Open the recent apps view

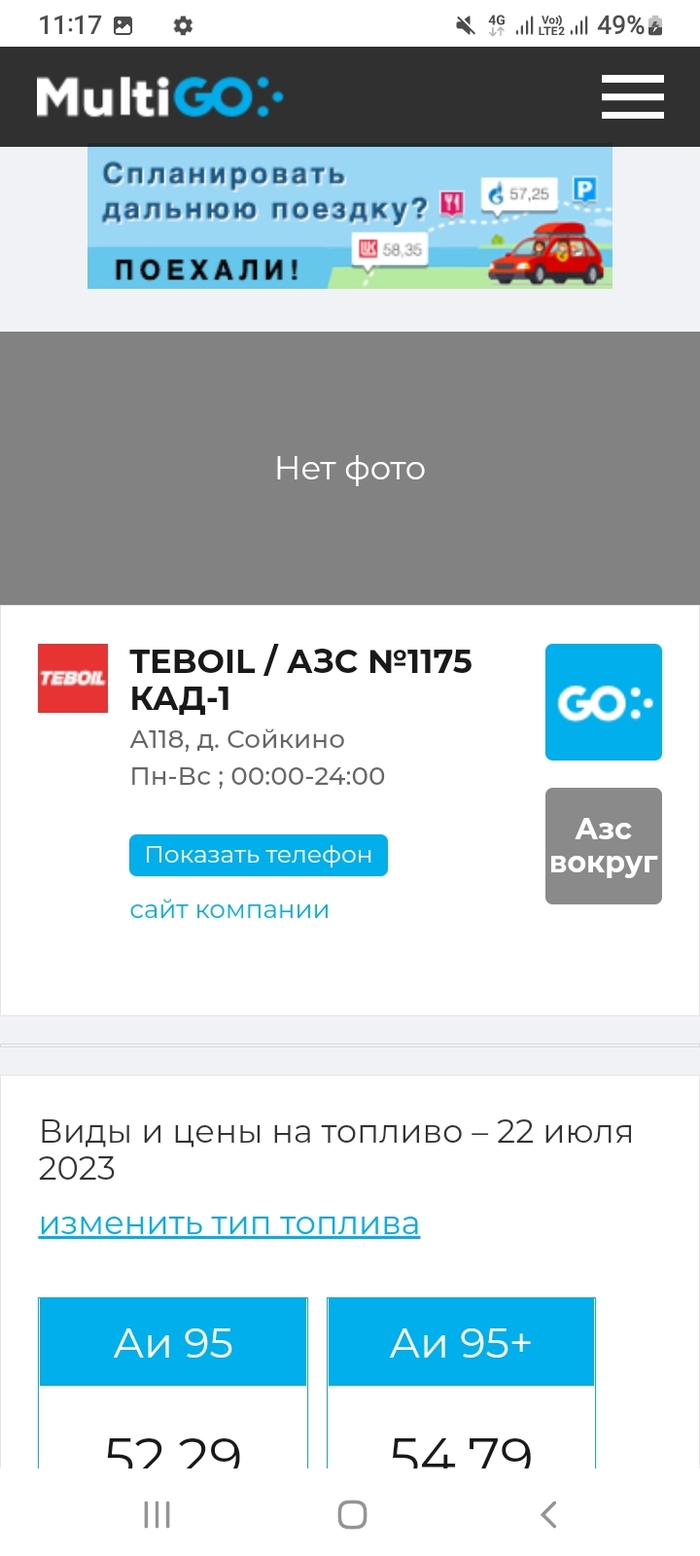click(x=157, y=1514)
